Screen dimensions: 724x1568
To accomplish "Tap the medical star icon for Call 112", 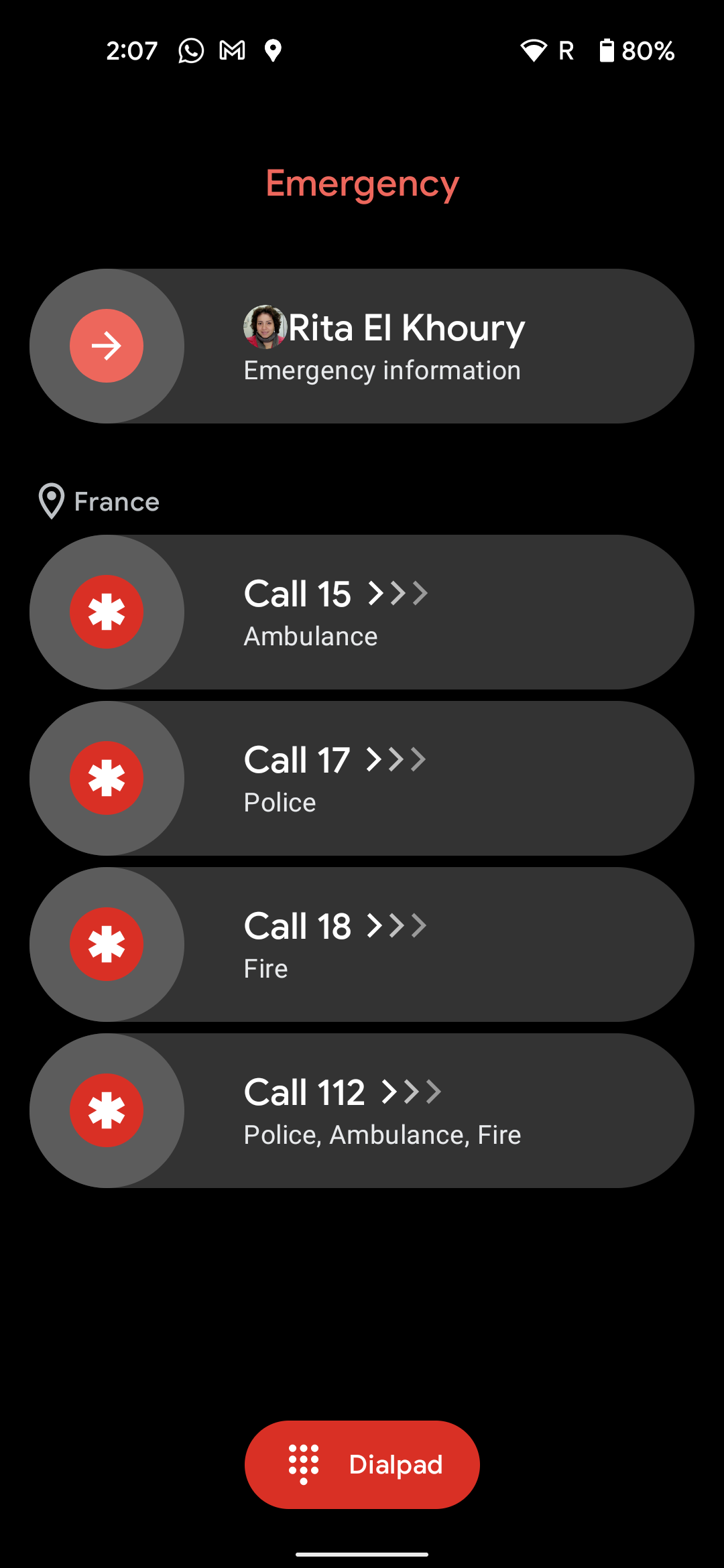I will [106, 1109].
